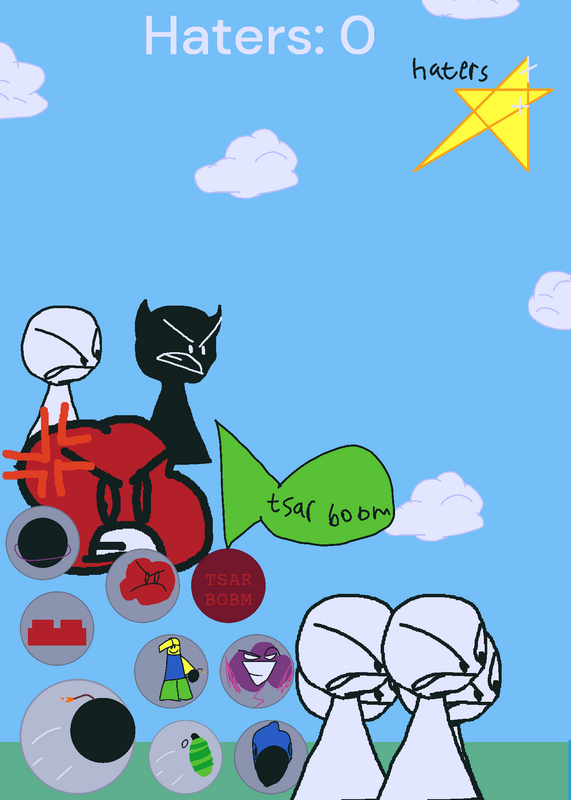The width and height of the screenshot is (571, 800).
Task: Choose the red brick button
Action: 57,628
